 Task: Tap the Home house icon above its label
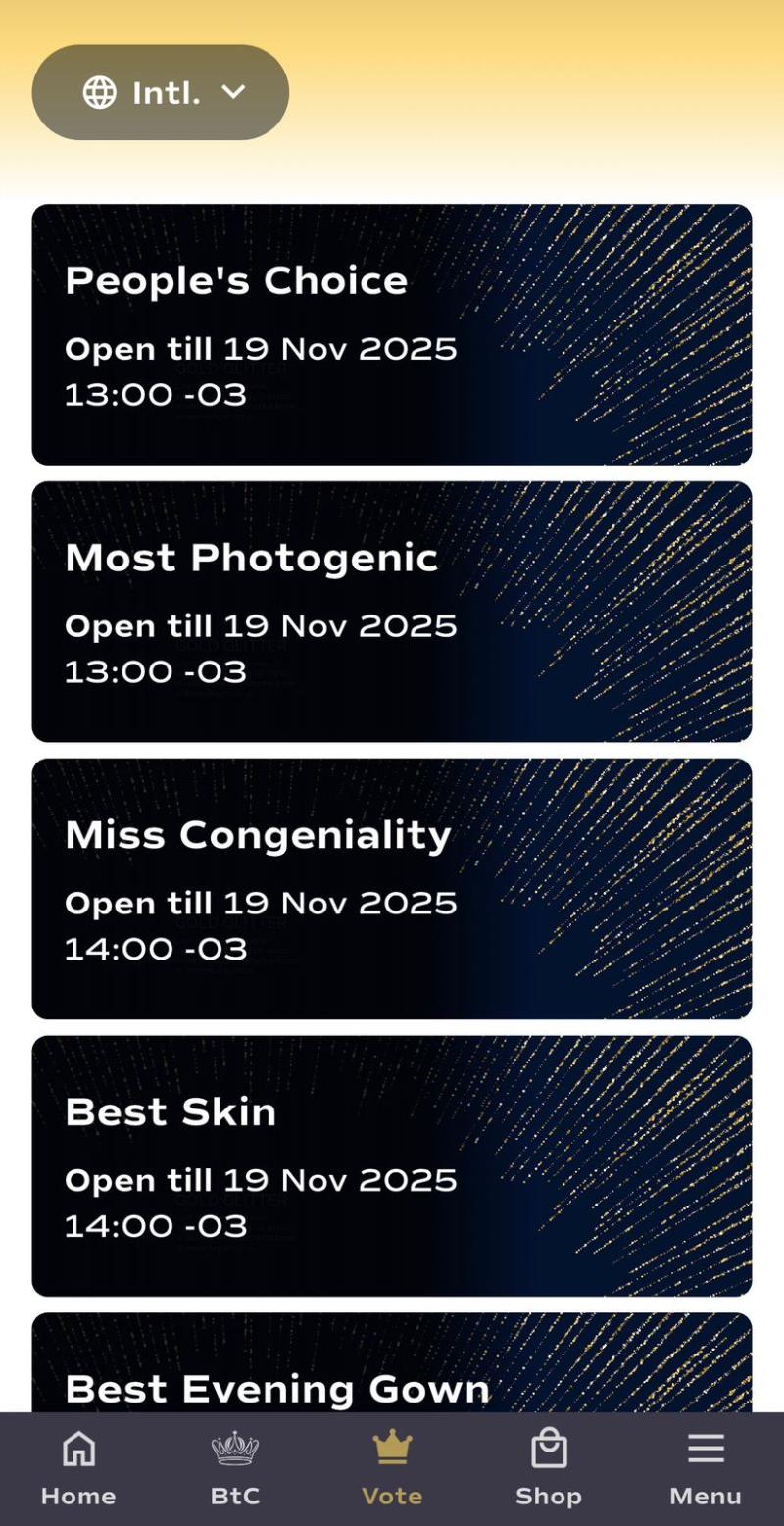coord(77,1448)
